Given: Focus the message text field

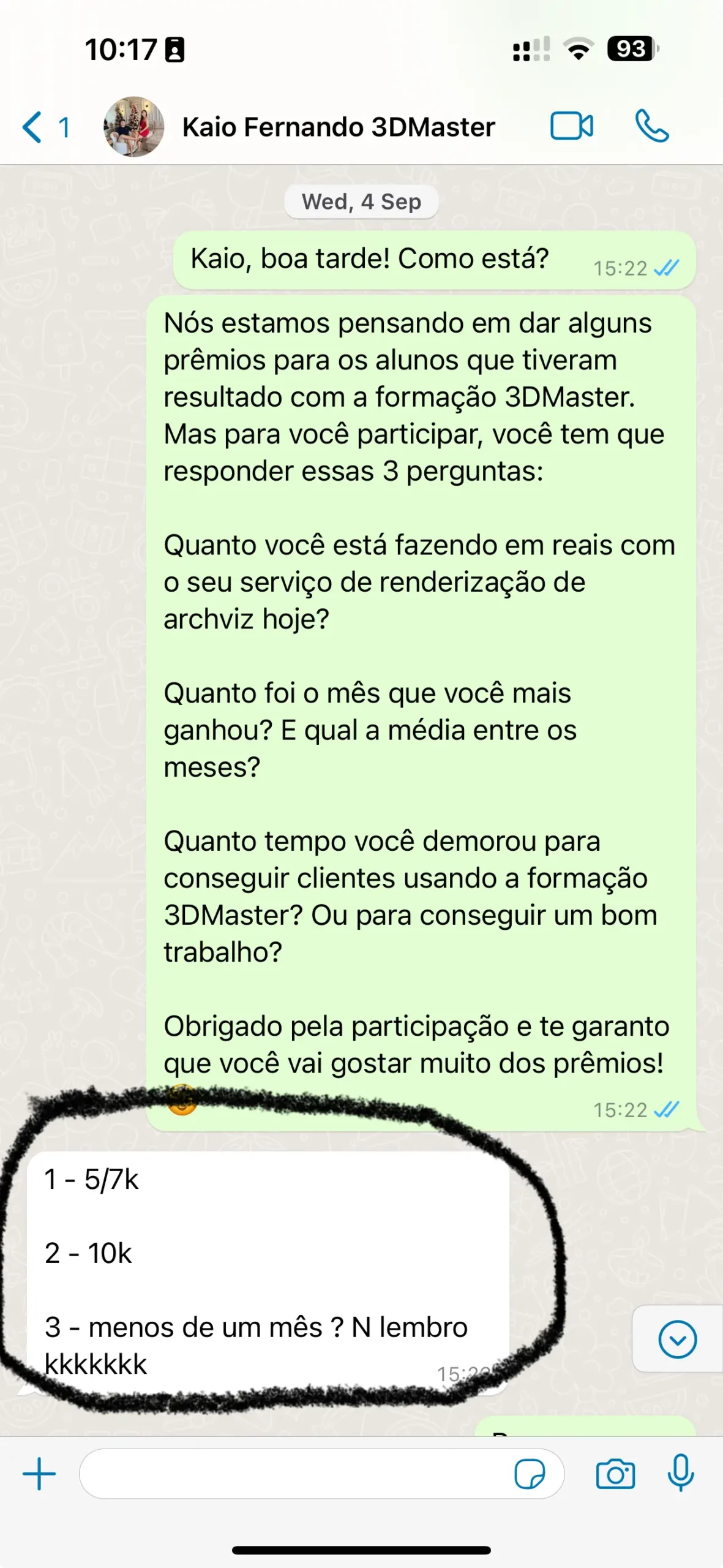Looking at the screenshot, I should pyautogui.click(x=294, y=1473).
